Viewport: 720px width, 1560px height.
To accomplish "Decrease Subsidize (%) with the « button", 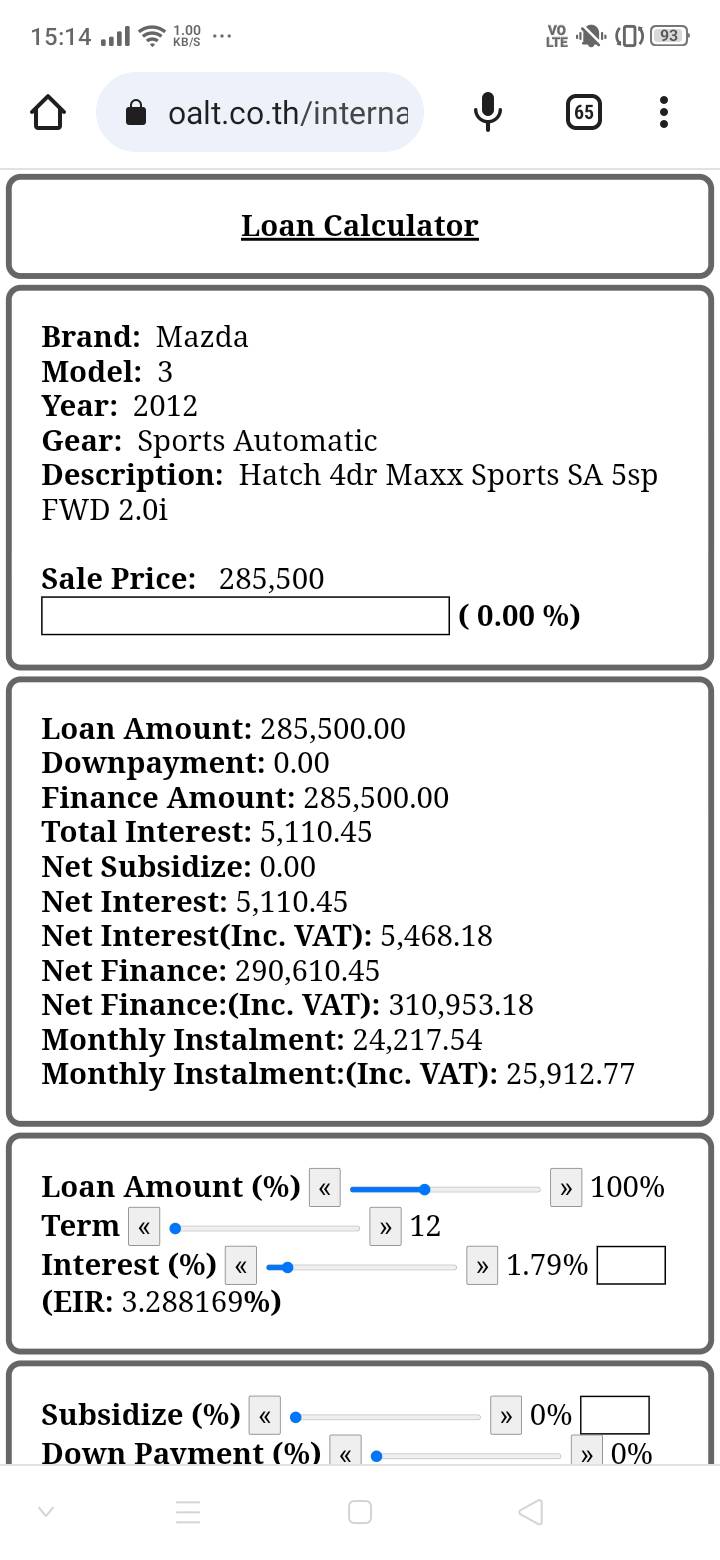I will (265, 1416).
